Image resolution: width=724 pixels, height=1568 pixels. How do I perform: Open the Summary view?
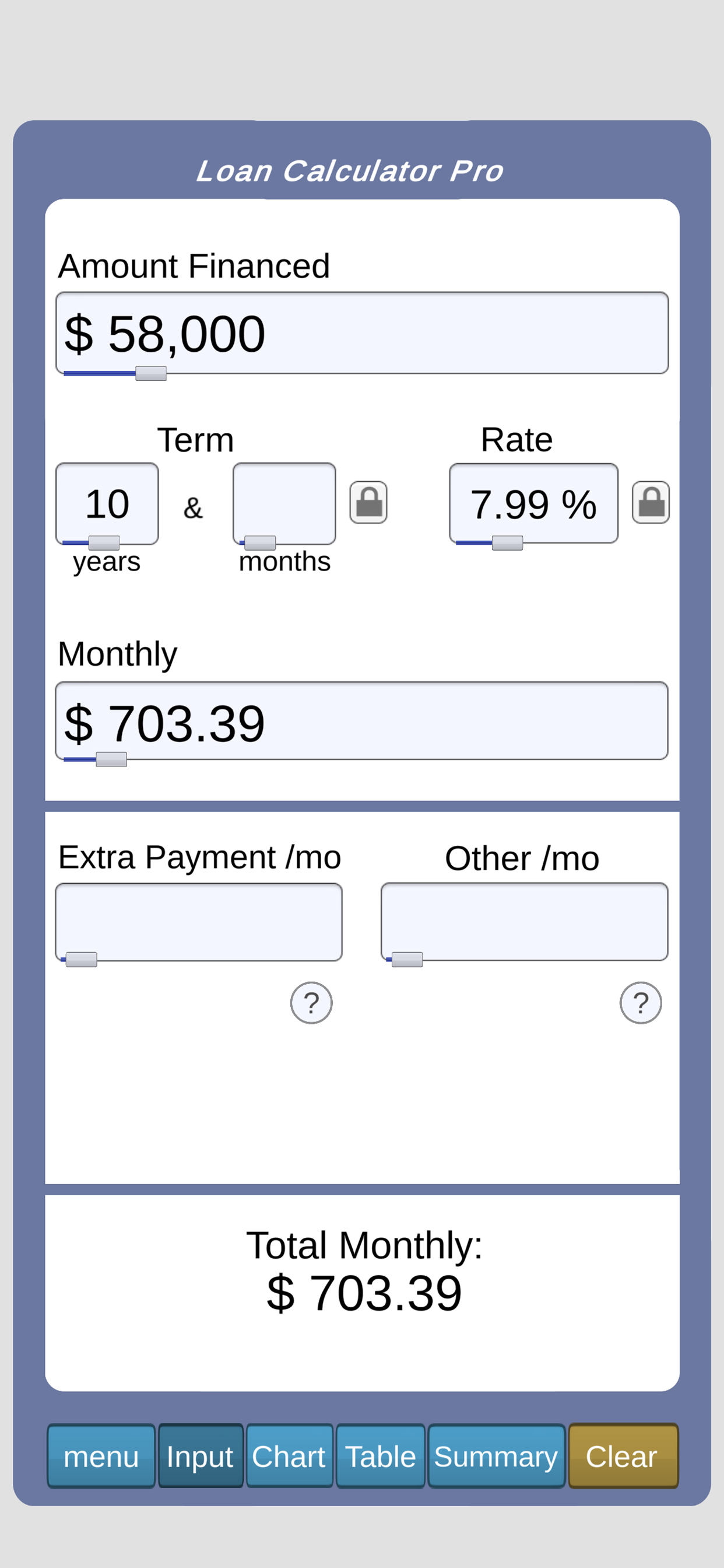(x=496, y=1457)
